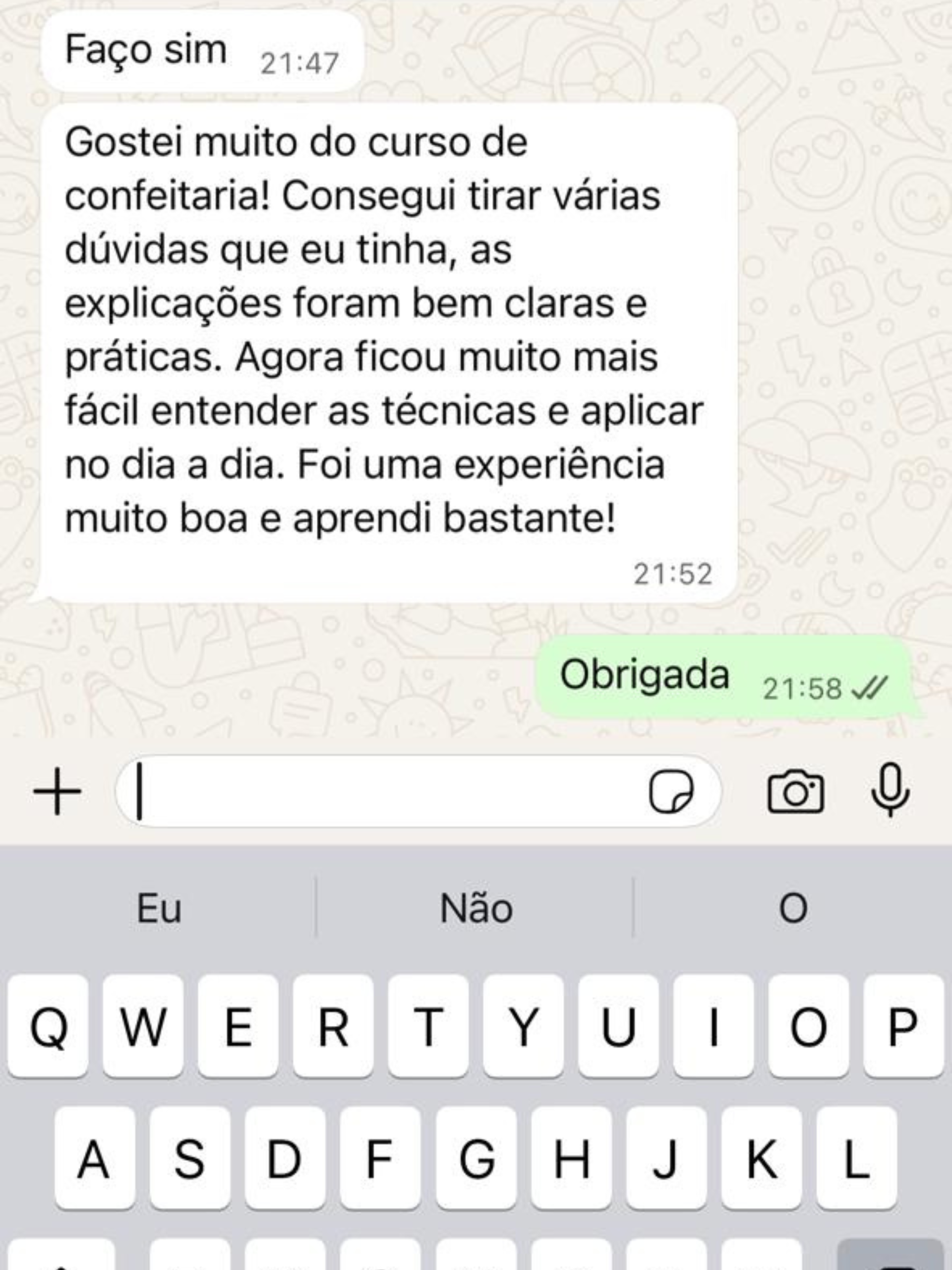Select the "O" keyboard suggestion
This screenshot has width=952, height=1270.
[x=793, y=908]
